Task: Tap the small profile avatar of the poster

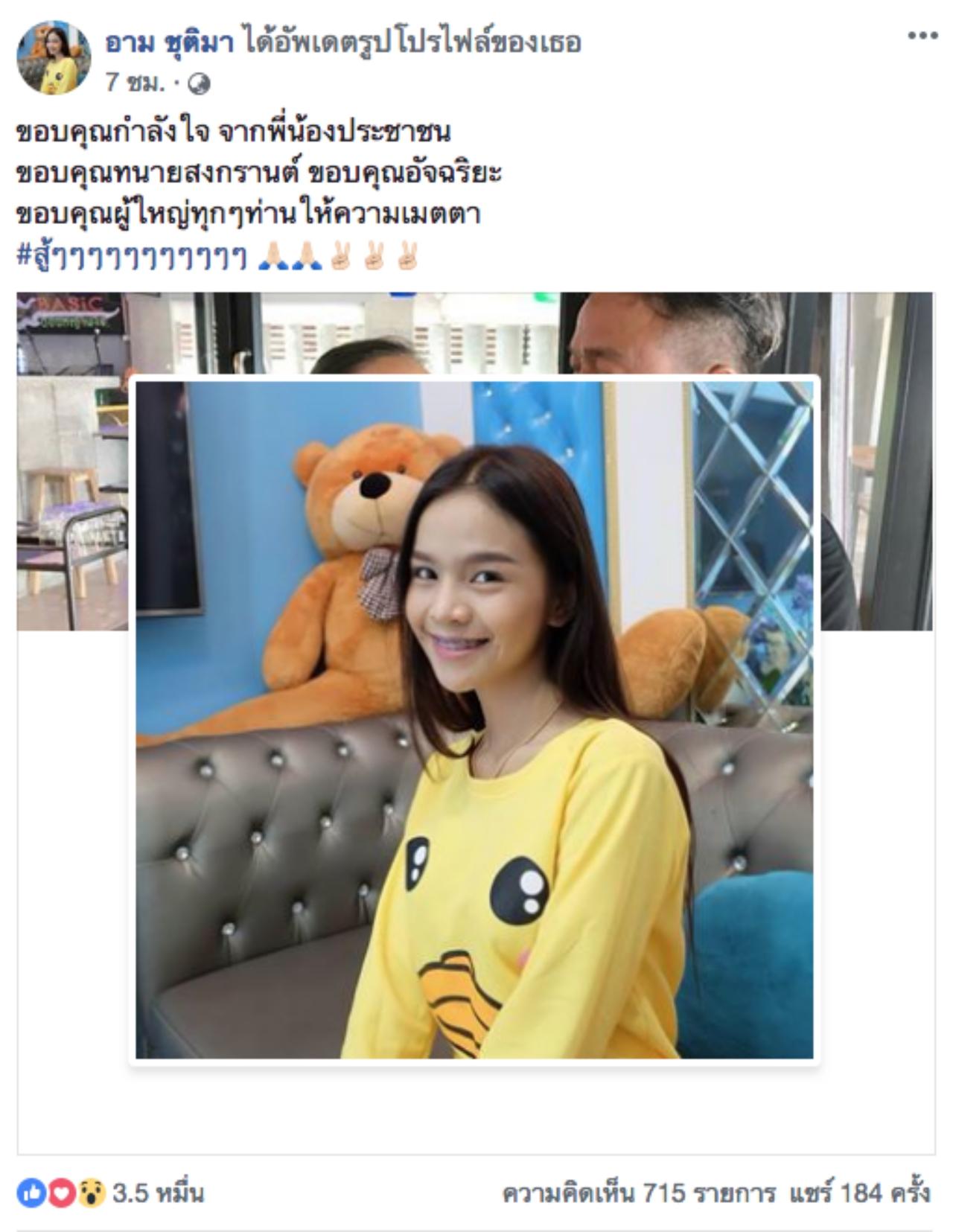Action: coord(54,58)
